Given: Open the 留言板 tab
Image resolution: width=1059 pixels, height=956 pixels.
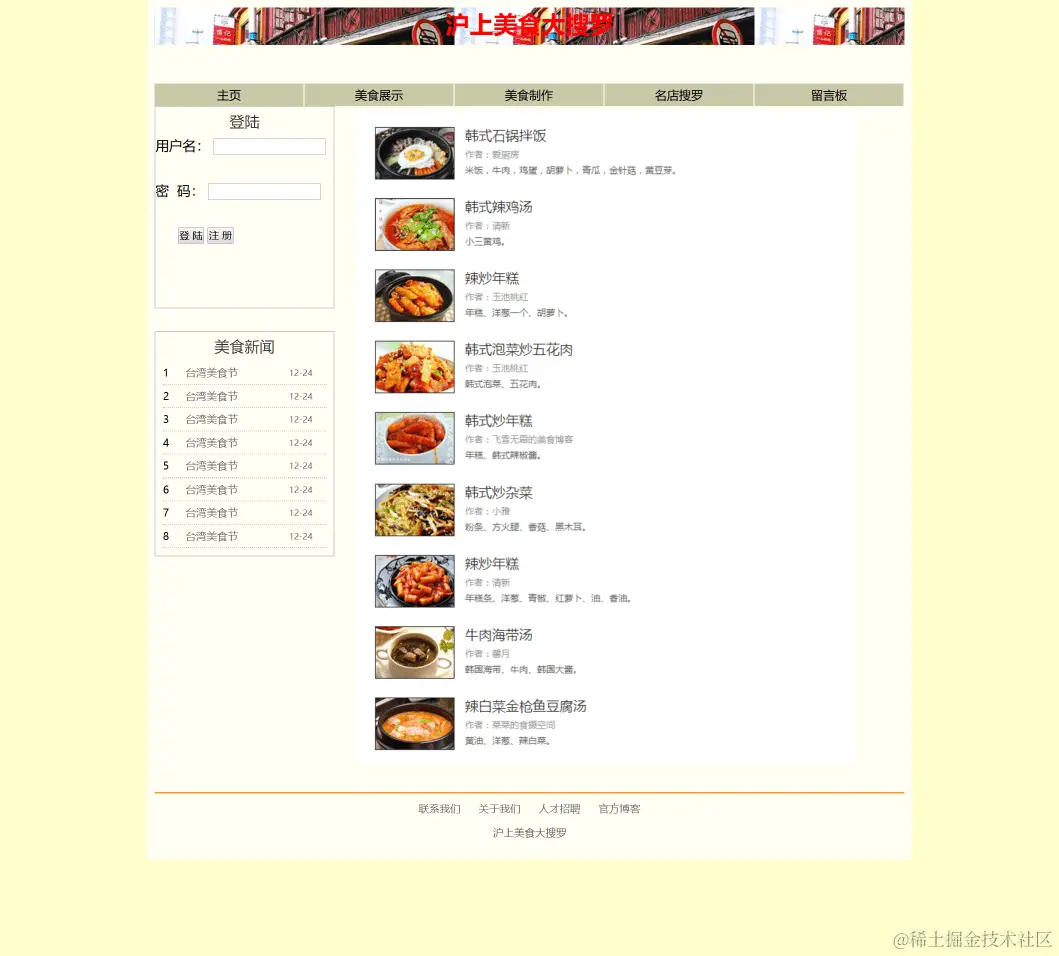Looking at the screenshot, I should coord(829,96).
